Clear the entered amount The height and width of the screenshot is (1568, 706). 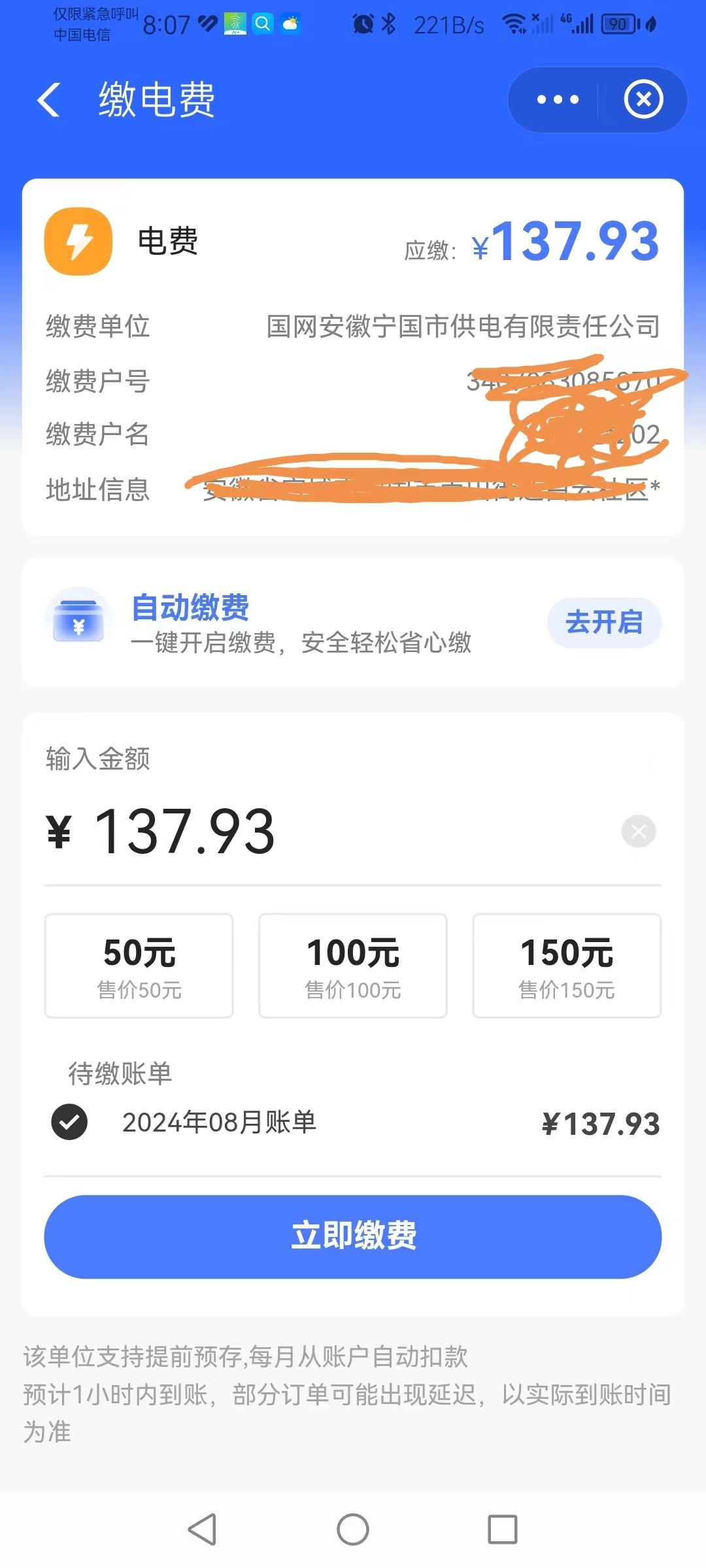click(x=638, y=831)
